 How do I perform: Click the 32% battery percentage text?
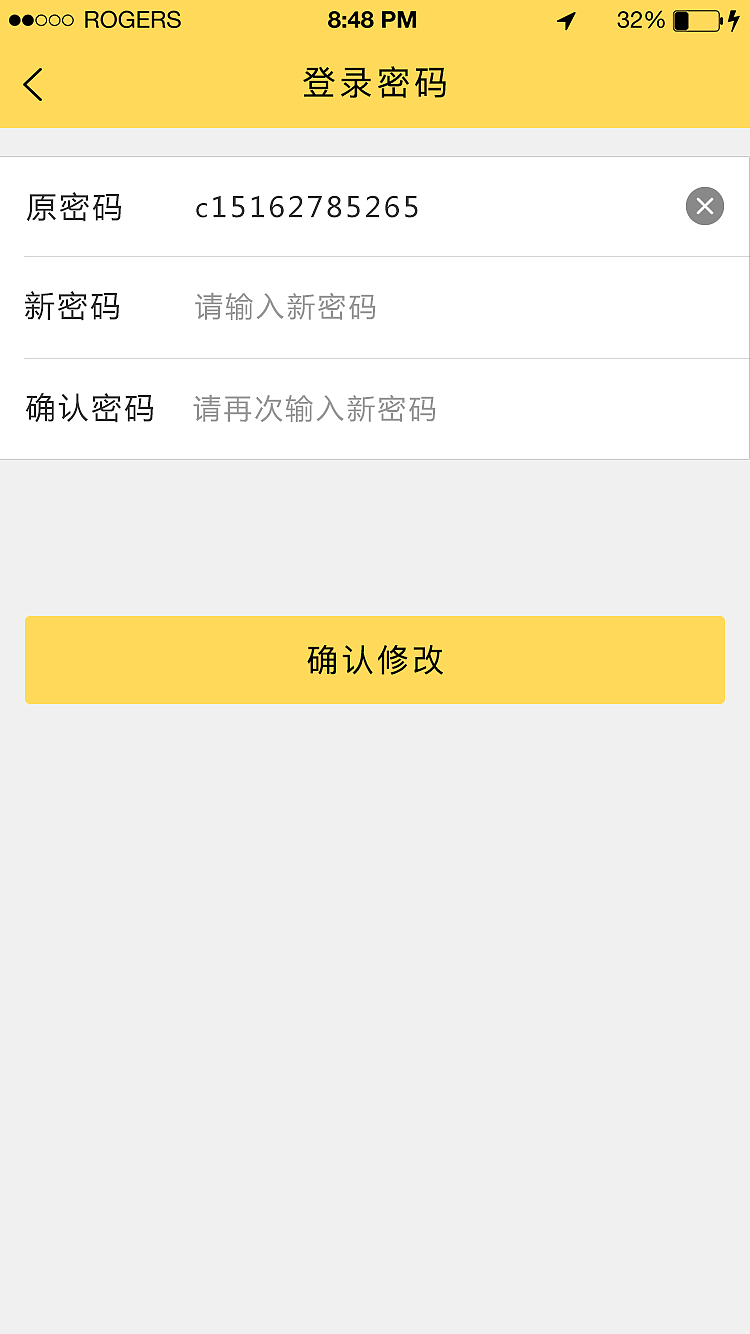640,19
